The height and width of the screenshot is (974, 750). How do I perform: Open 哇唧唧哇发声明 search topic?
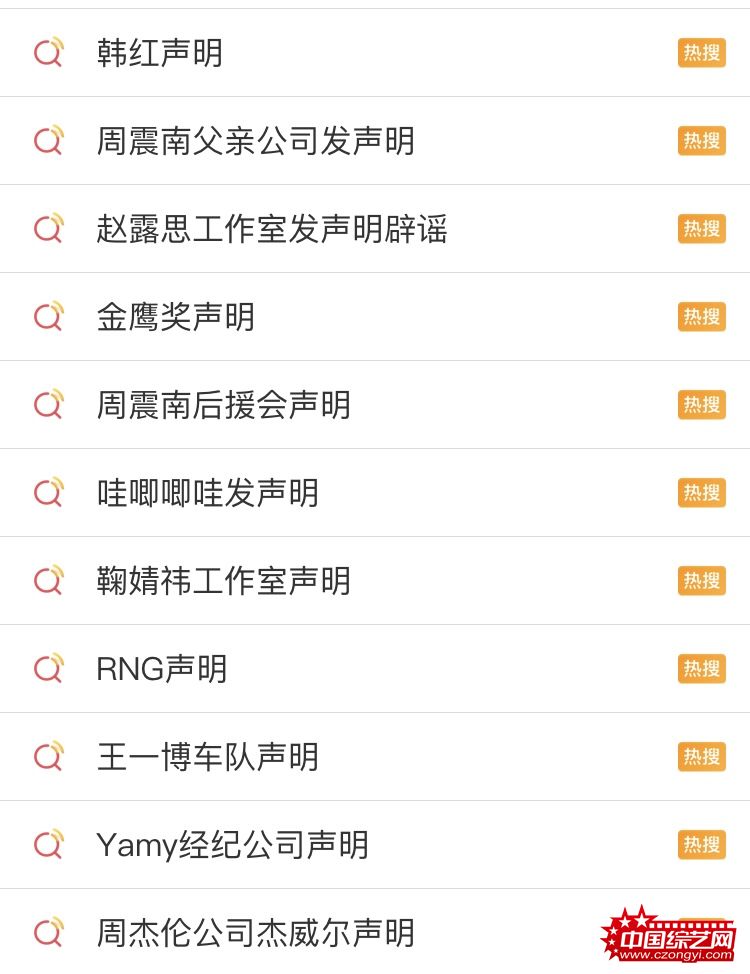207,493
